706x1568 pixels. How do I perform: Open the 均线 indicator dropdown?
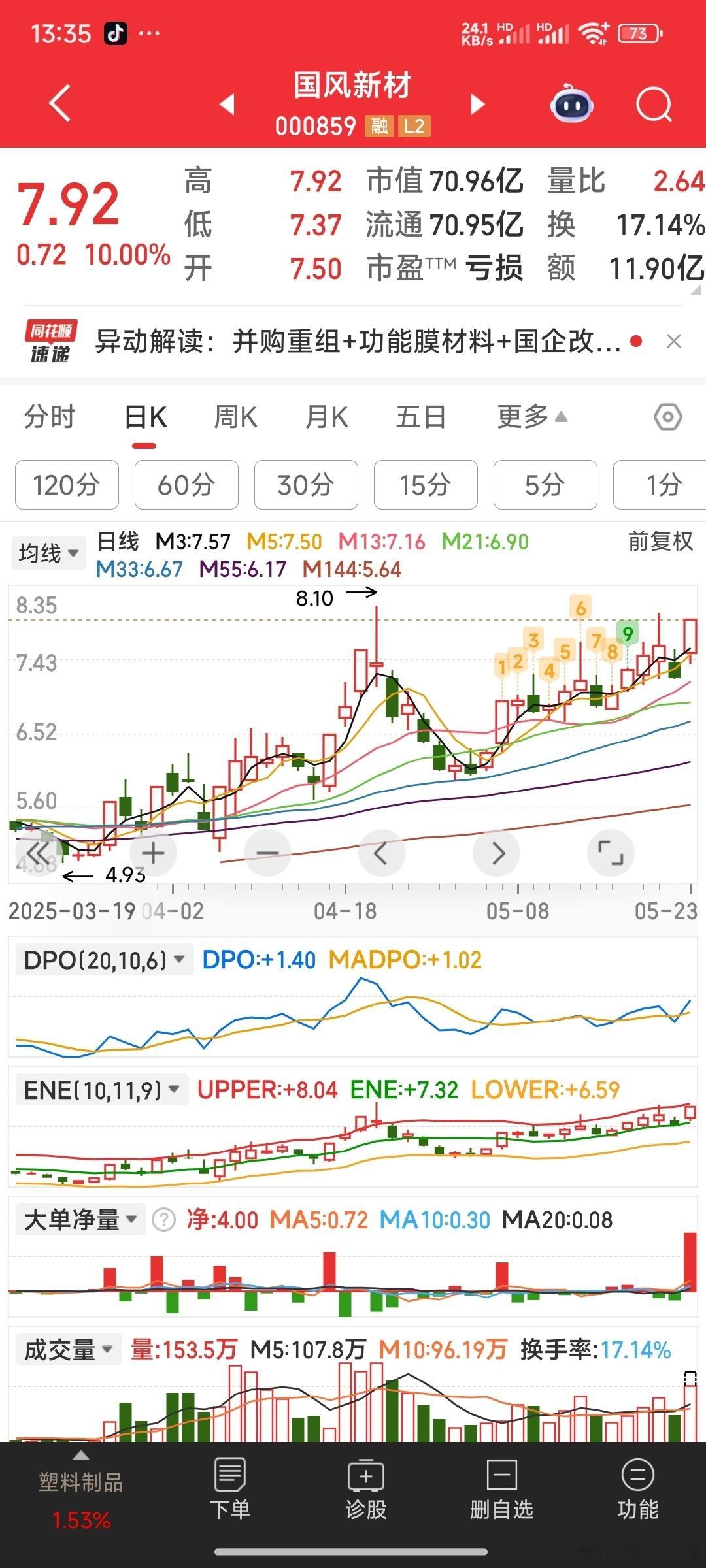click(48, 553)
